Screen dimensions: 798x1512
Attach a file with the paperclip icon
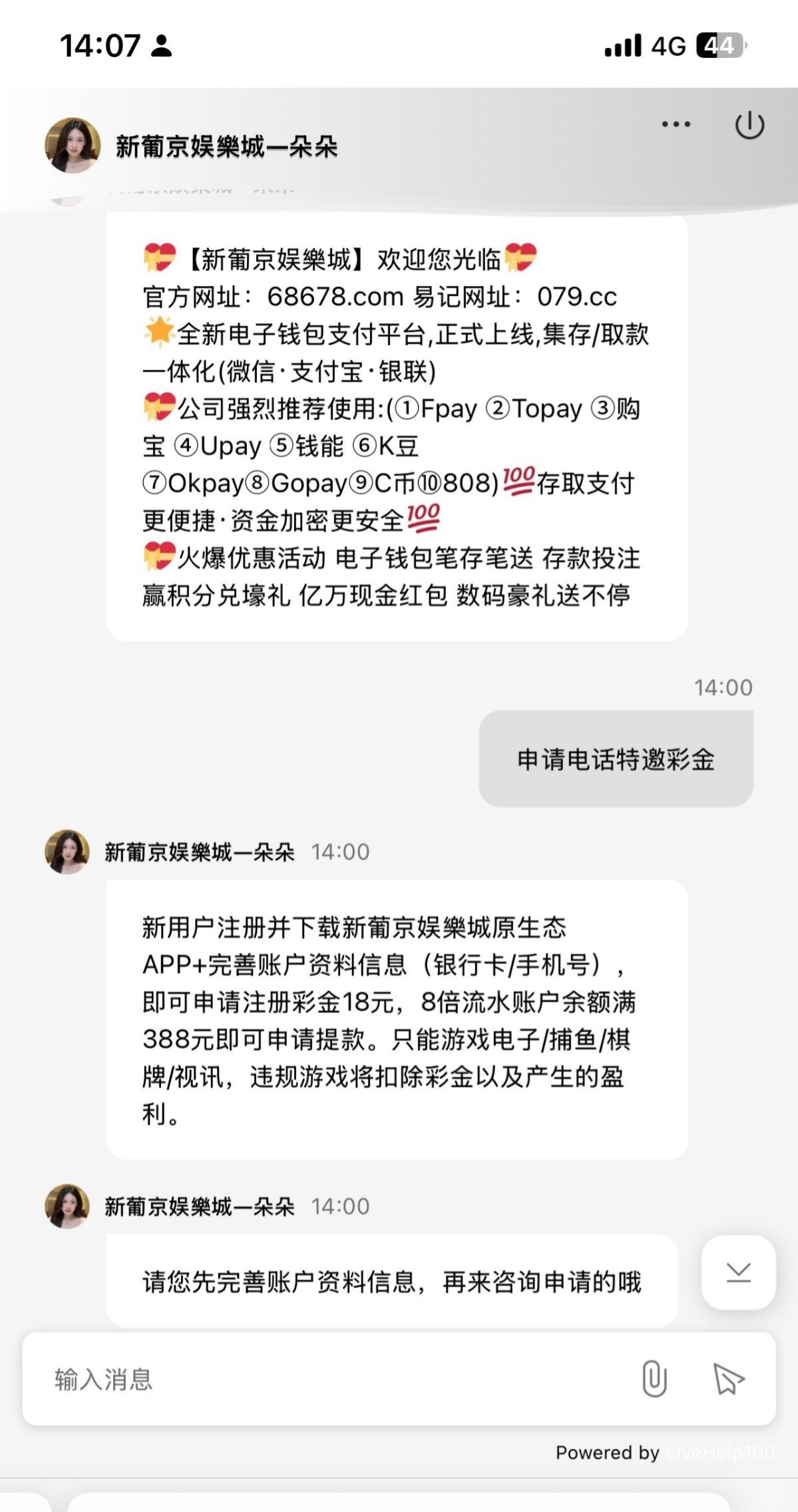[654, 1378]
